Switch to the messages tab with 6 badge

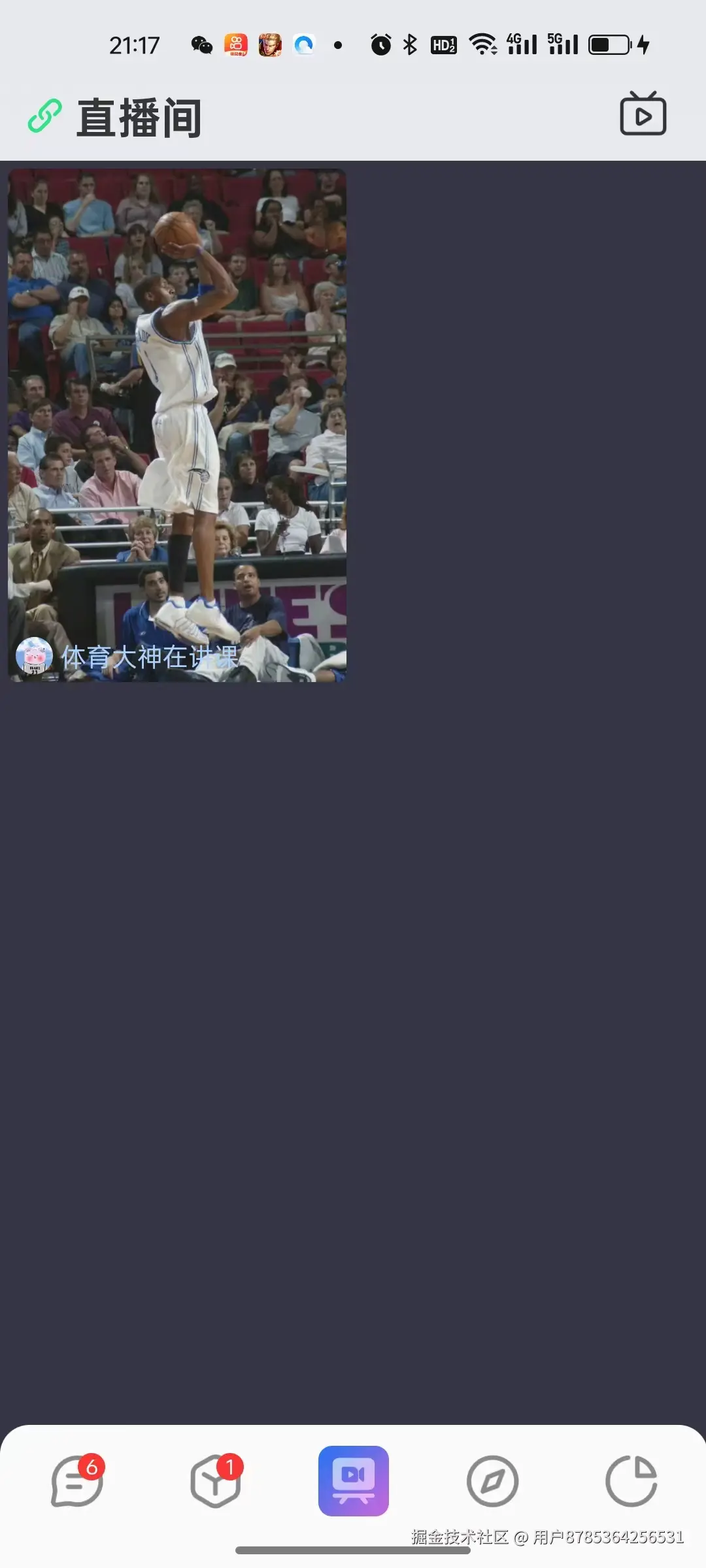77,1482
